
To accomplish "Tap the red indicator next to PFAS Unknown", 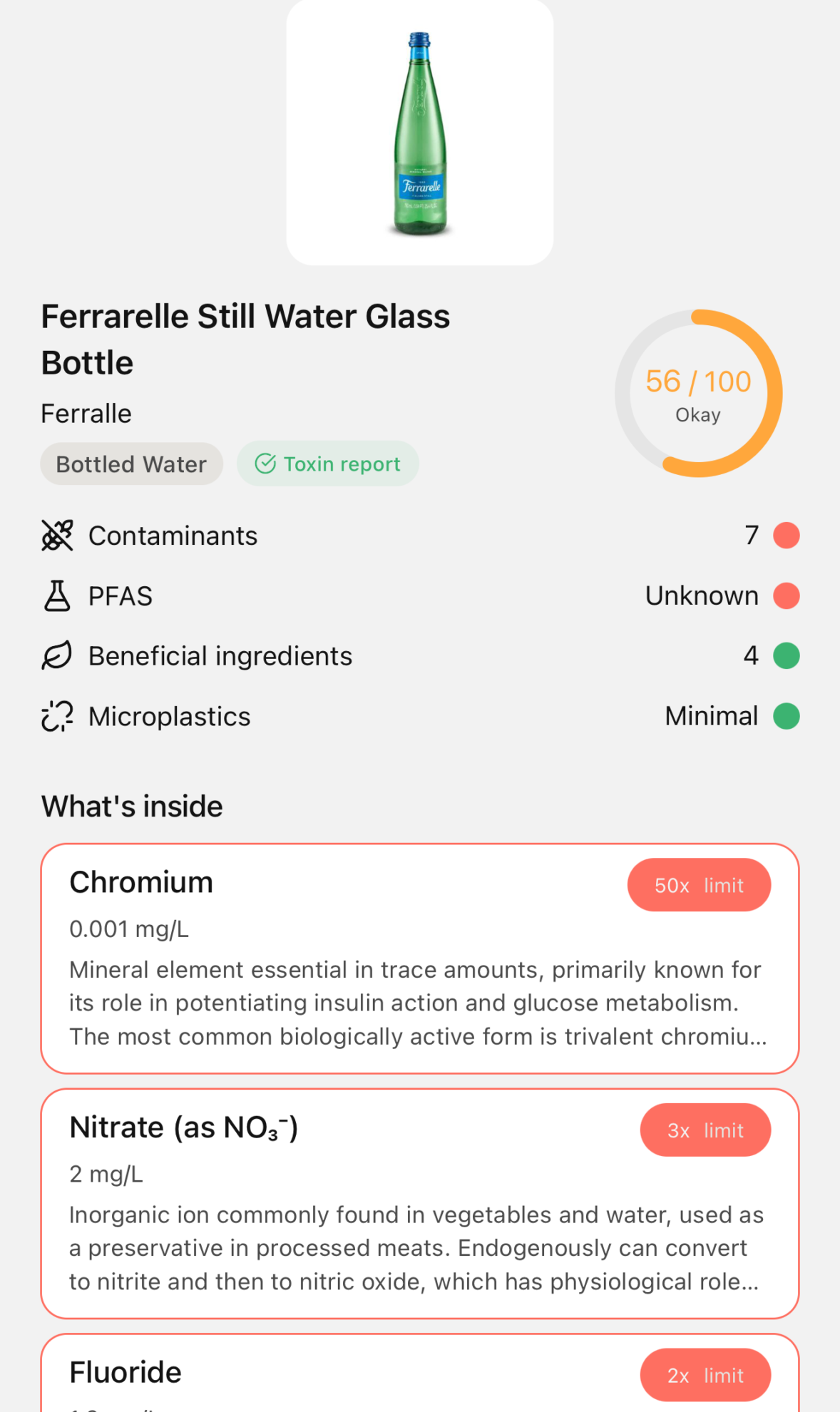I will point(786,595).
